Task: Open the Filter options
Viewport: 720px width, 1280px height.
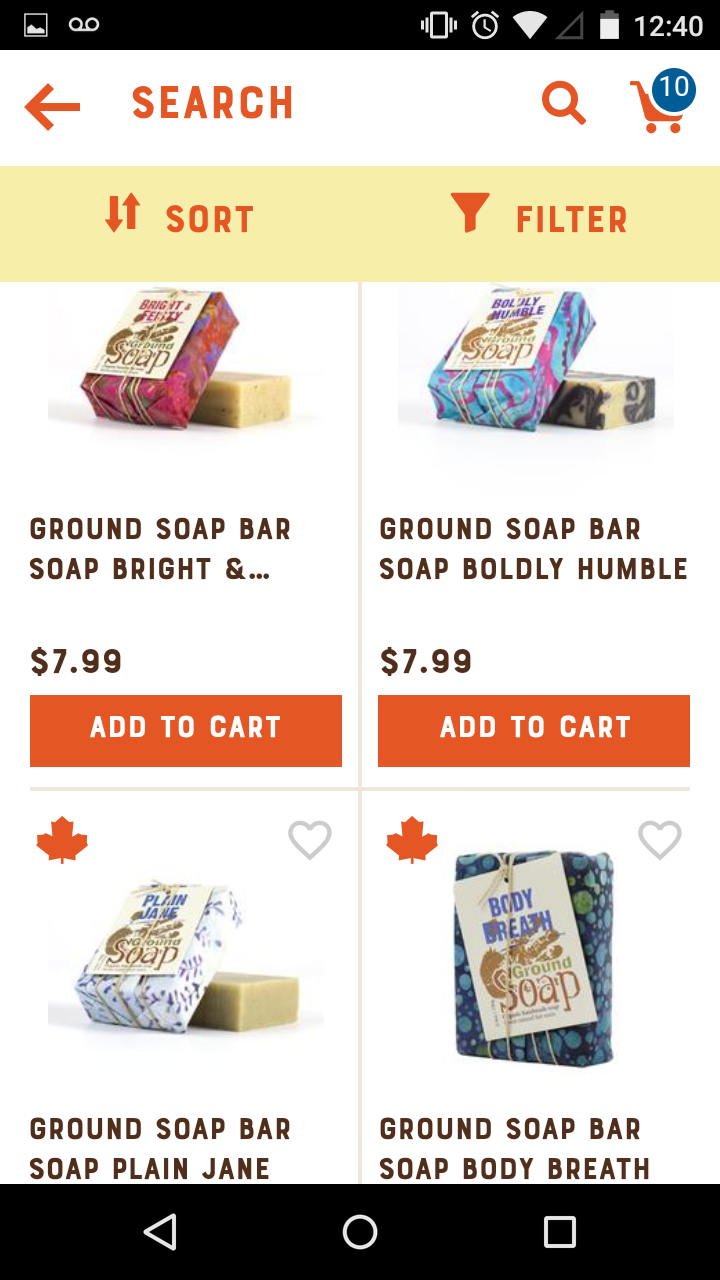Action: coord(540,218)
